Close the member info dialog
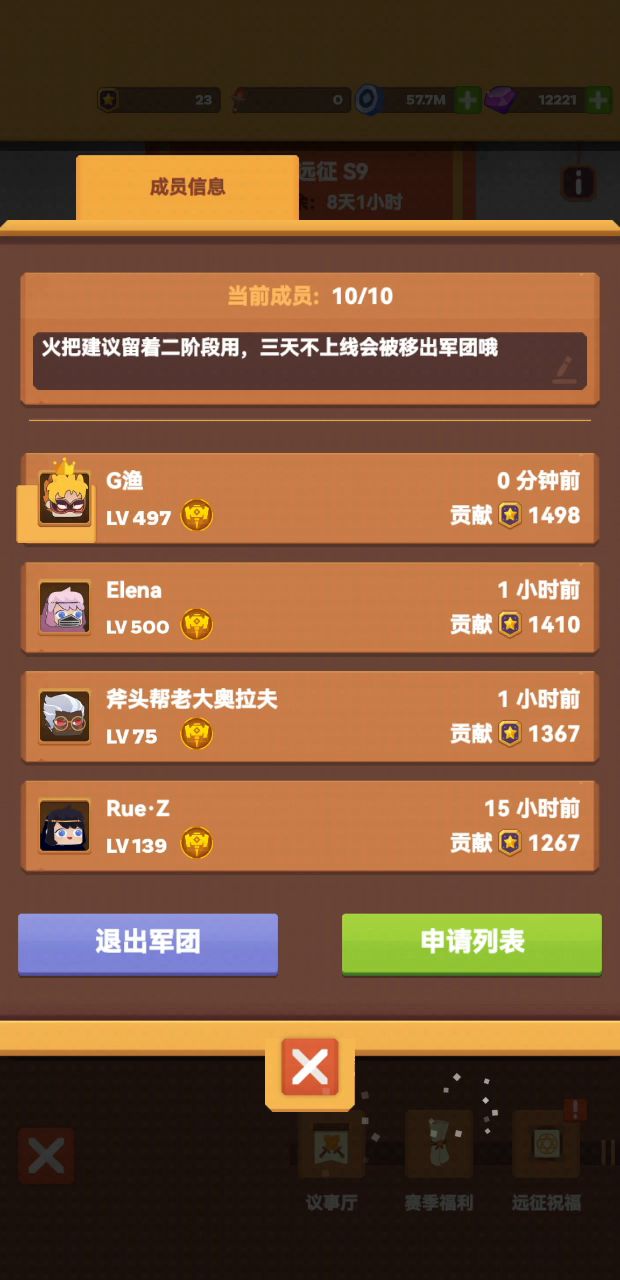The height and width of the screenshot is (1280, 620). [x=310, y=1068]
